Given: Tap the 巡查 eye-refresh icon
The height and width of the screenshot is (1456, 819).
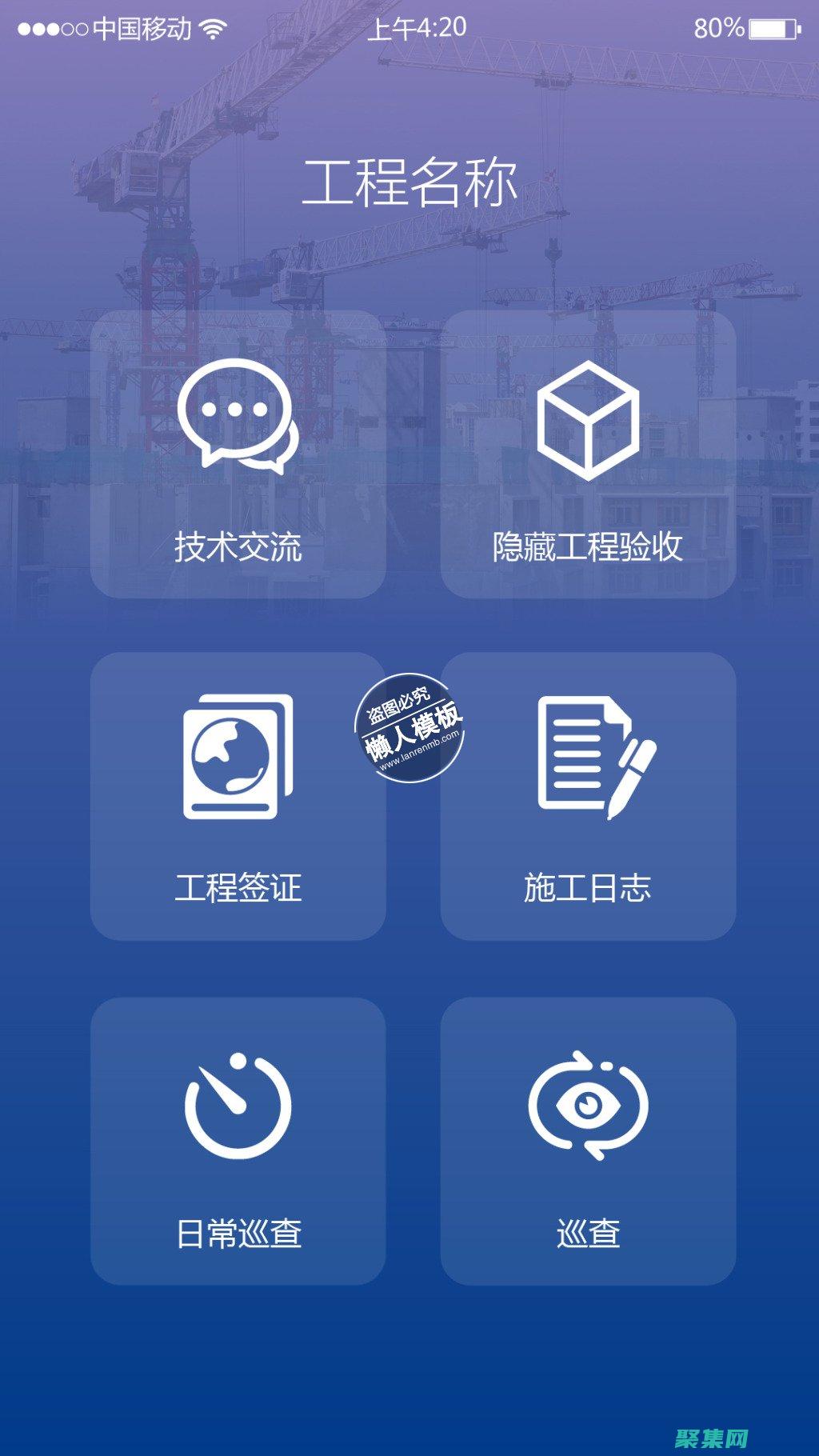Looking at the screenshot, I should point(588,1108).
